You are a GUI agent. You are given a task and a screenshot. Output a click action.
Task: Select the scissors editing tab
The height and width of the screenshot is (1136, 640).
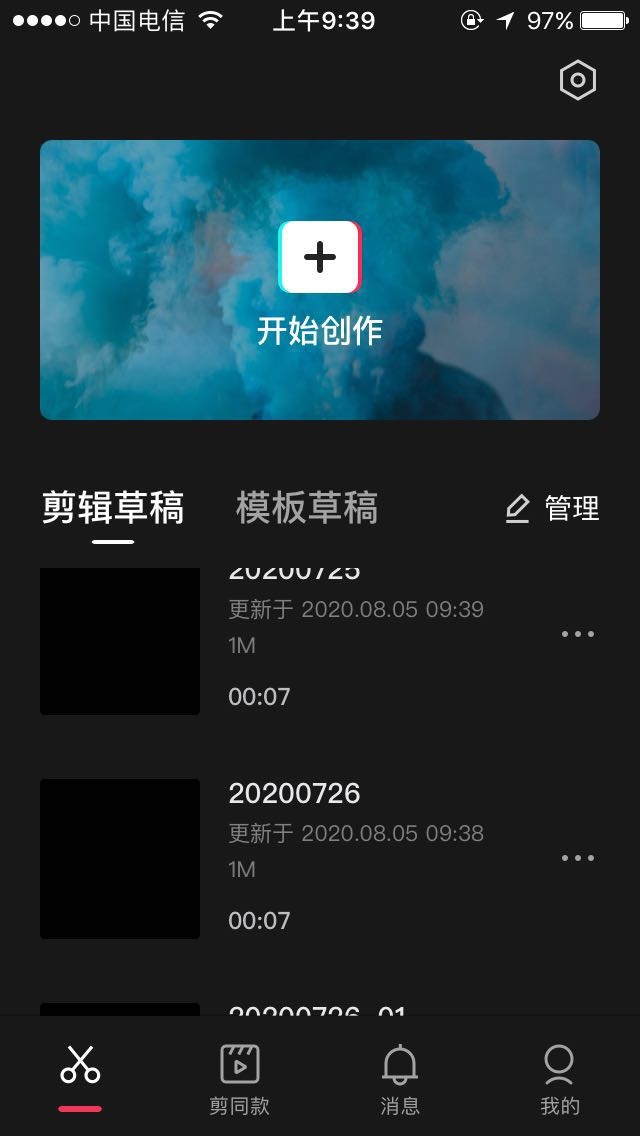point(80,1067)
